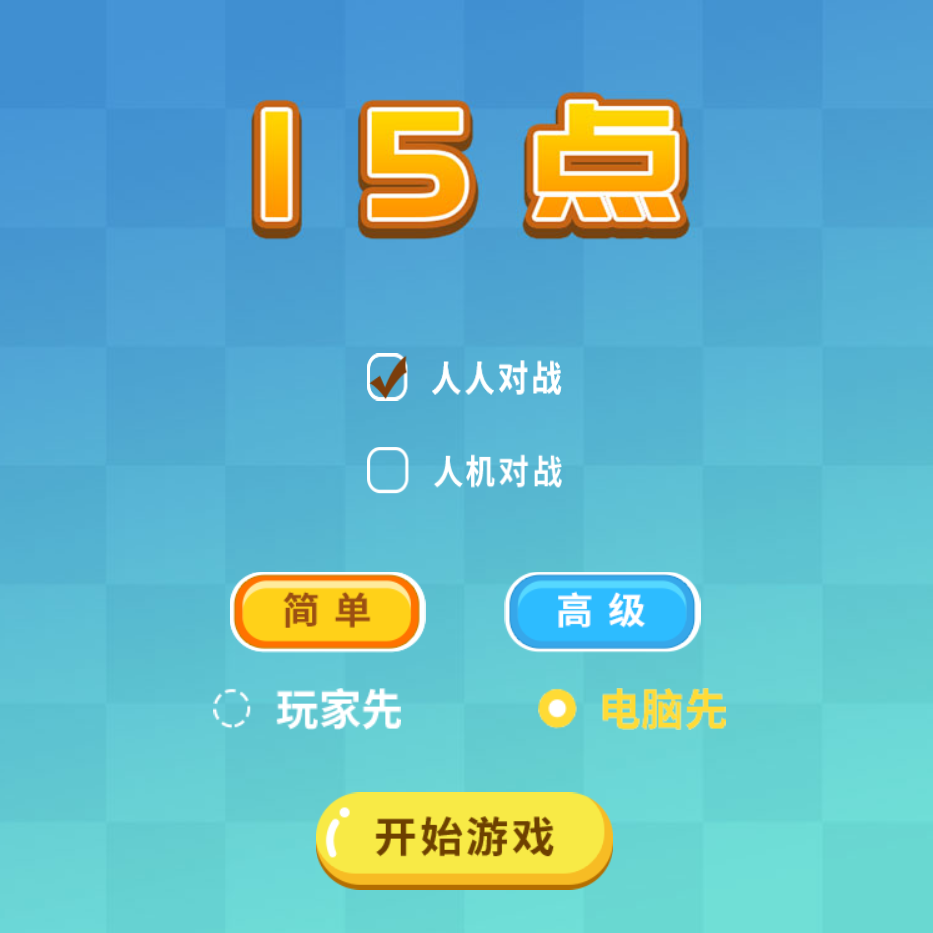Select the 玩家先 radio option

(x=232, y=709)
